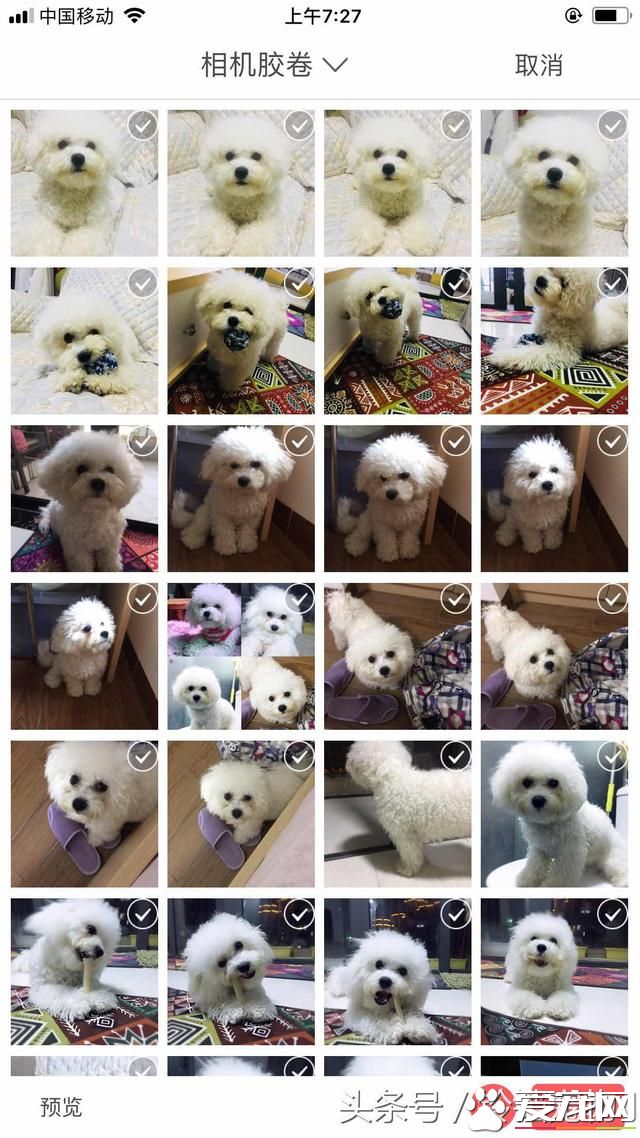Tap 取消 to cancel photo selection
The height and width of the screenshot is (1138, 640).
[x=538, y=66]
